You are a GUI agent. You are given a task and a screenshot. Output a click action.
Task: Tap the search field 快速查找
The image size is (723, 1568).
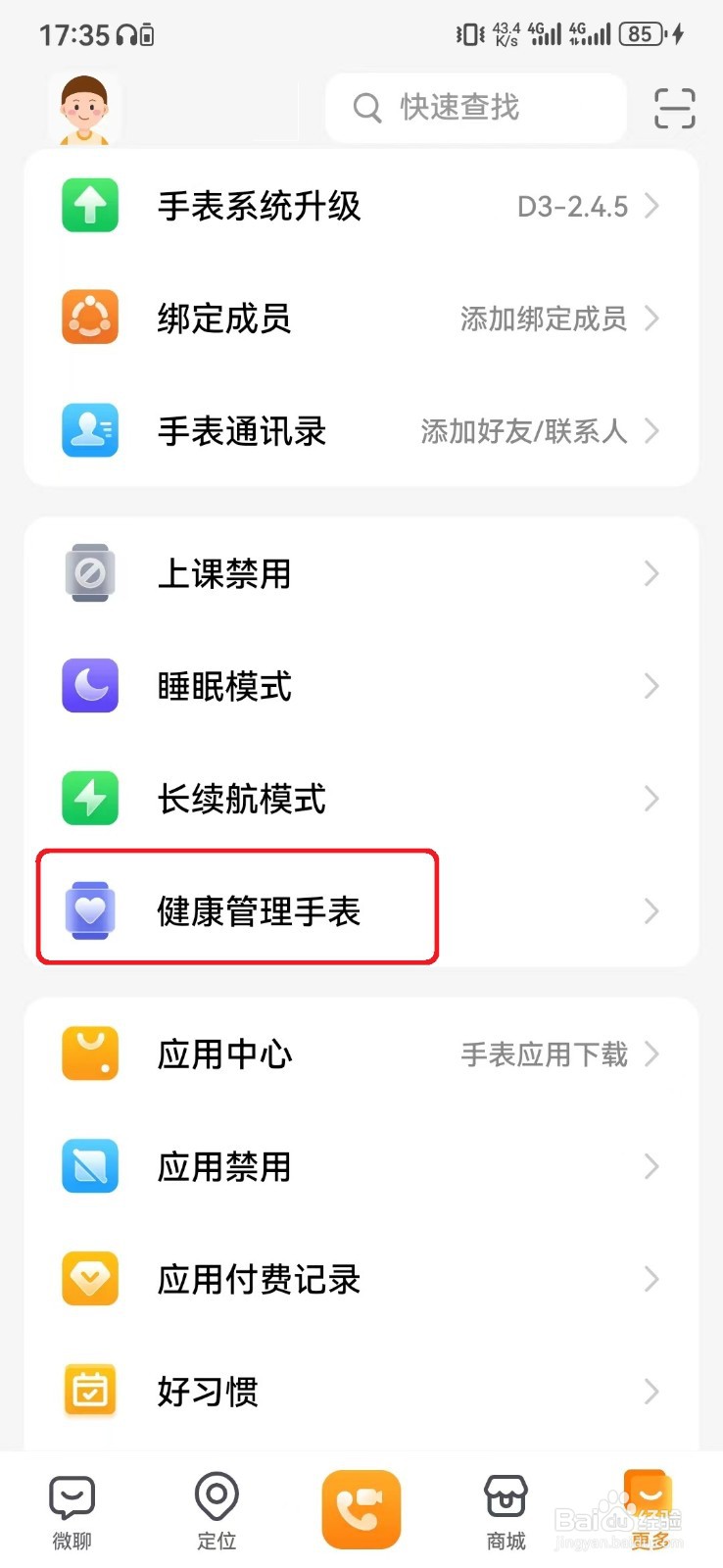[x=475, y=108]
